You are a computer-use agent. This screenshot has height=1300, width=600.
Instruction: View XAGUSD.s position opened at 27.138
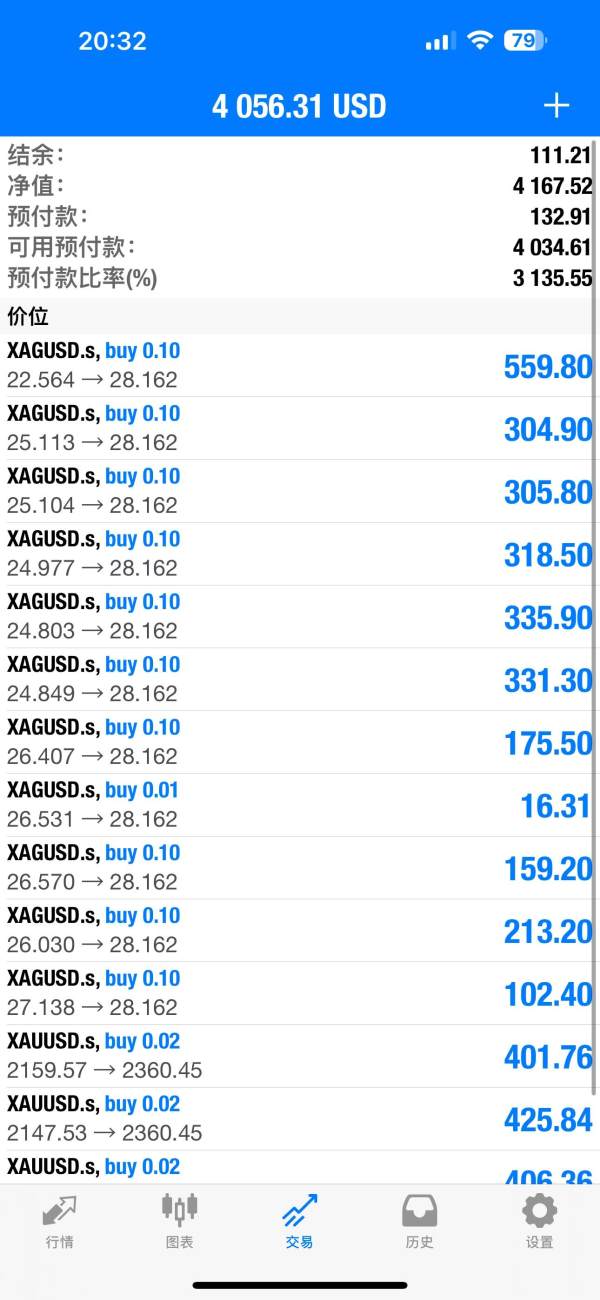(300, 994)
